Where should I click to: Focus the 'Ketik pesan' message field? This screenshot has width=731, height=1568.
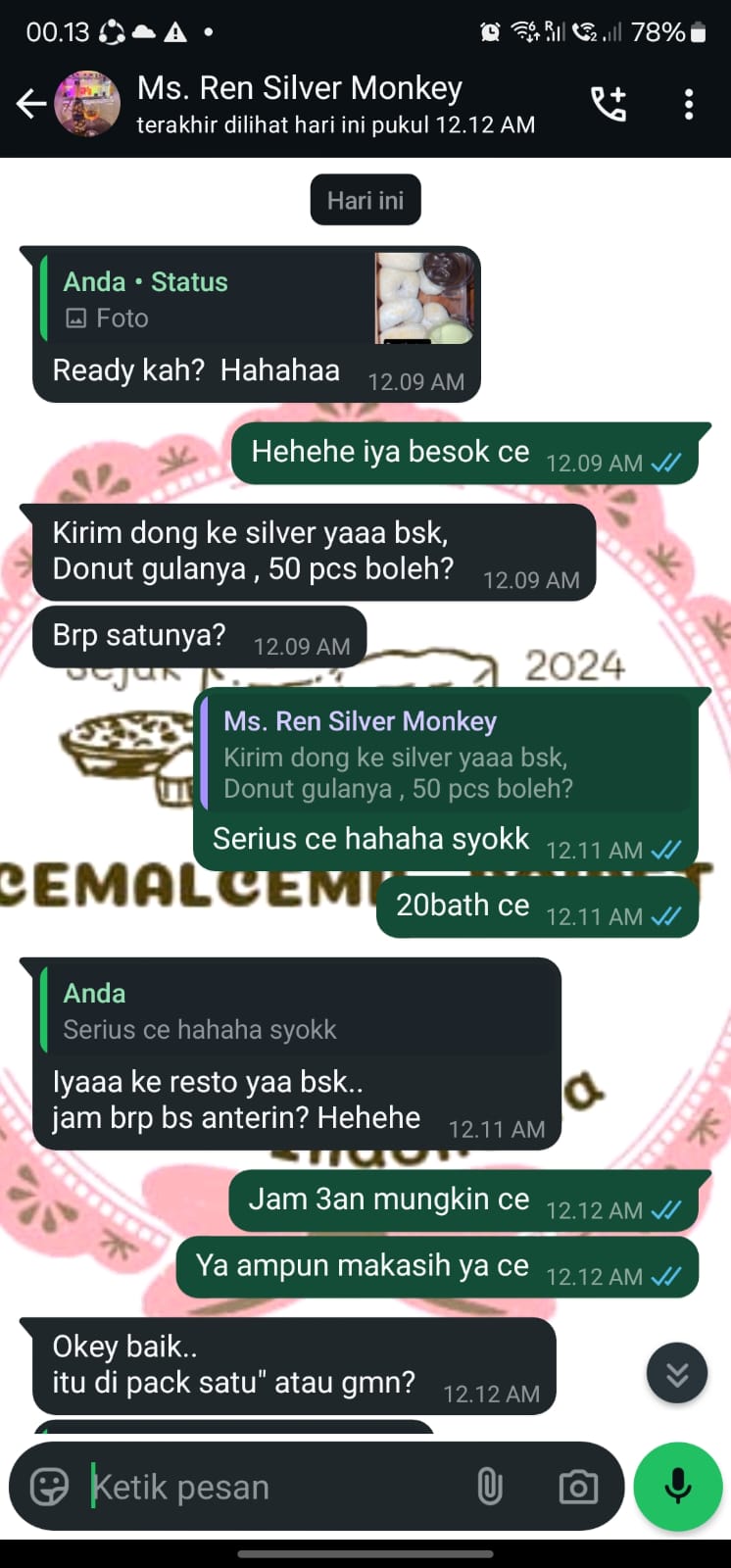tap(274, 1487)
